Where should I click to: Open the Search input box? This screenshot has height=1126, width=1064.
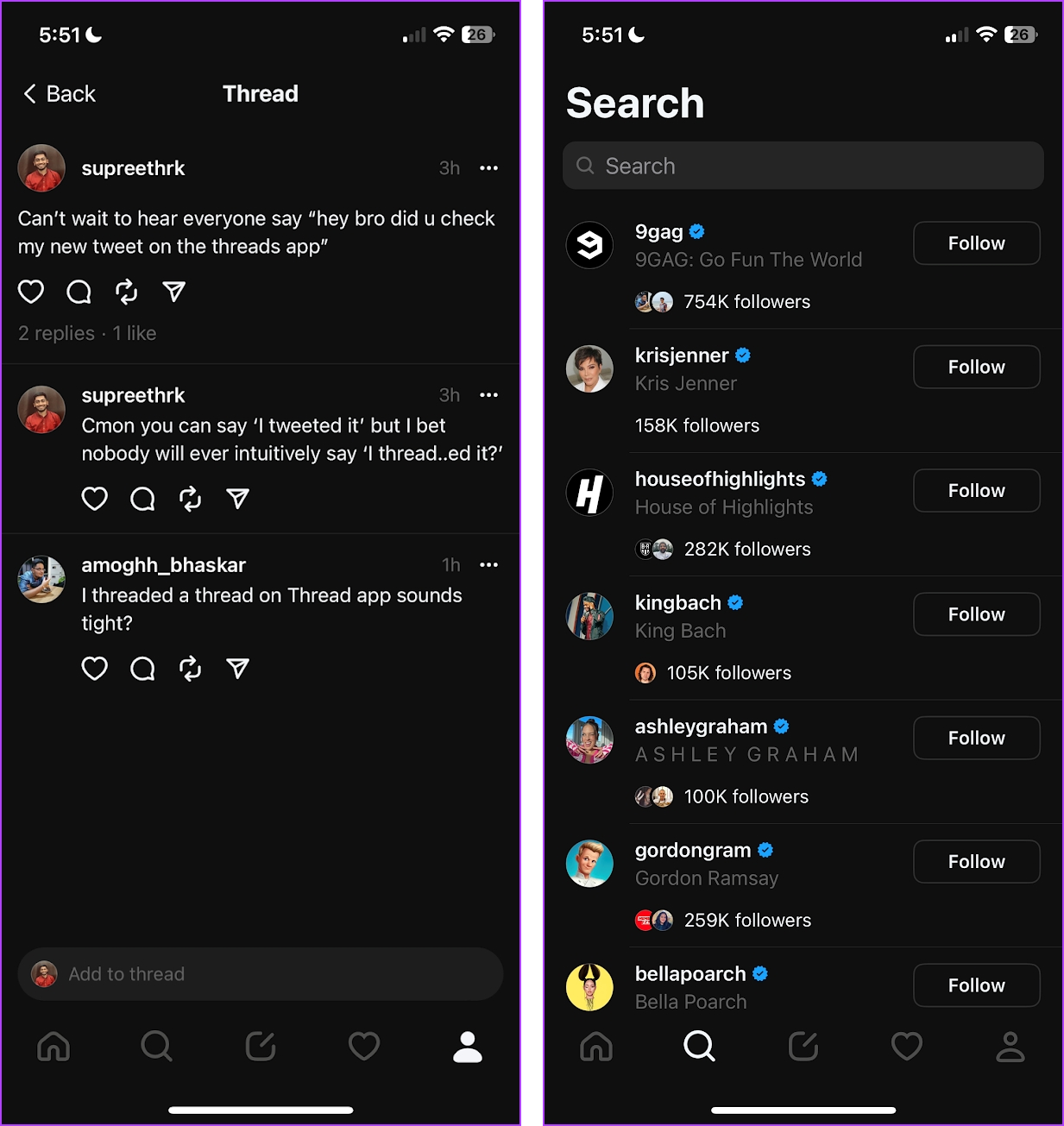pos(803,166)
